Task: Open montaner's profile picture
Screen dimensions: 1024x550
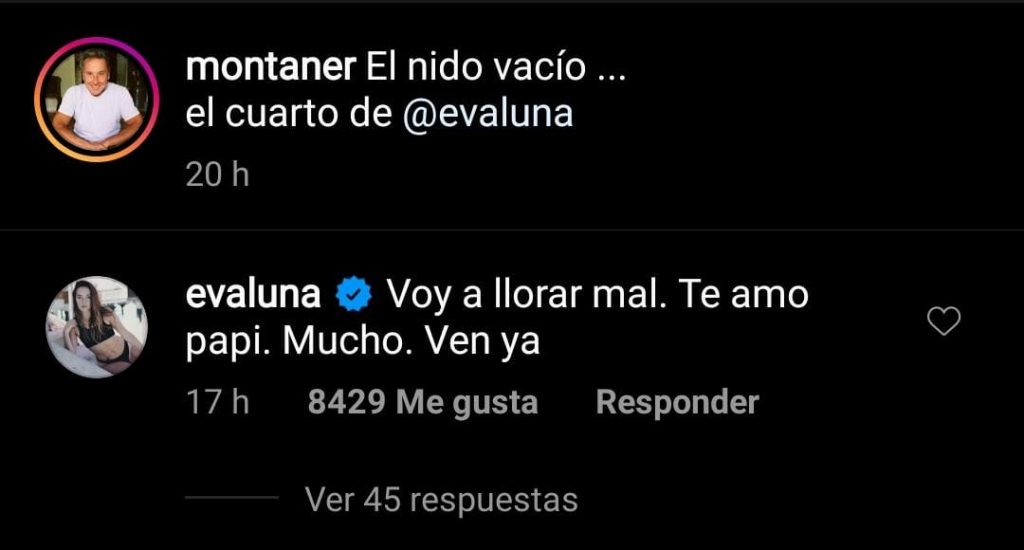Action: pyautogui.click(x=98, y=100)
